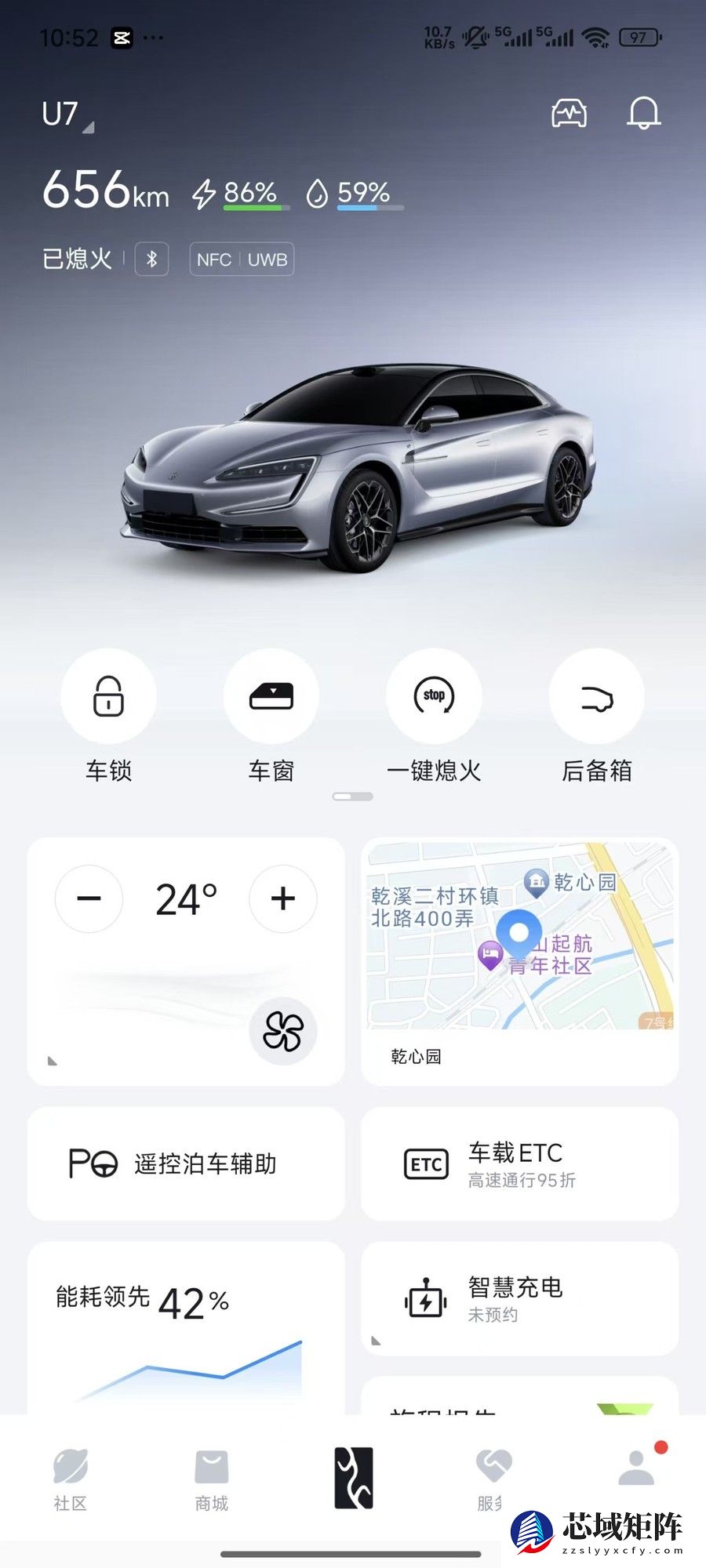Viewport: 706px width, 1568px height.
Task: Open the map showing 乾心园
Action: click(x=520, y=941)
